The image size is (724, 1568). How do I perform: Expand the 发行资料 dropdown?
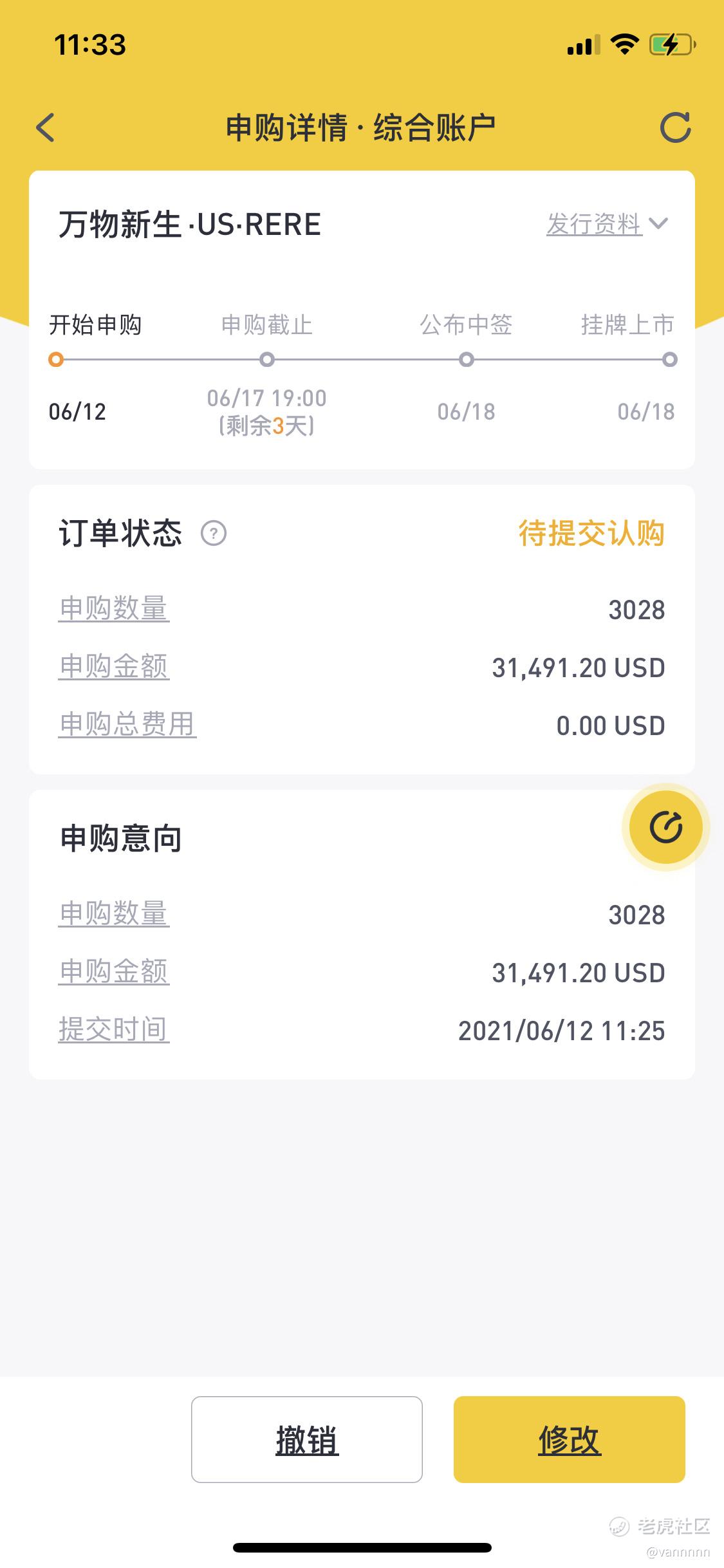608,224
